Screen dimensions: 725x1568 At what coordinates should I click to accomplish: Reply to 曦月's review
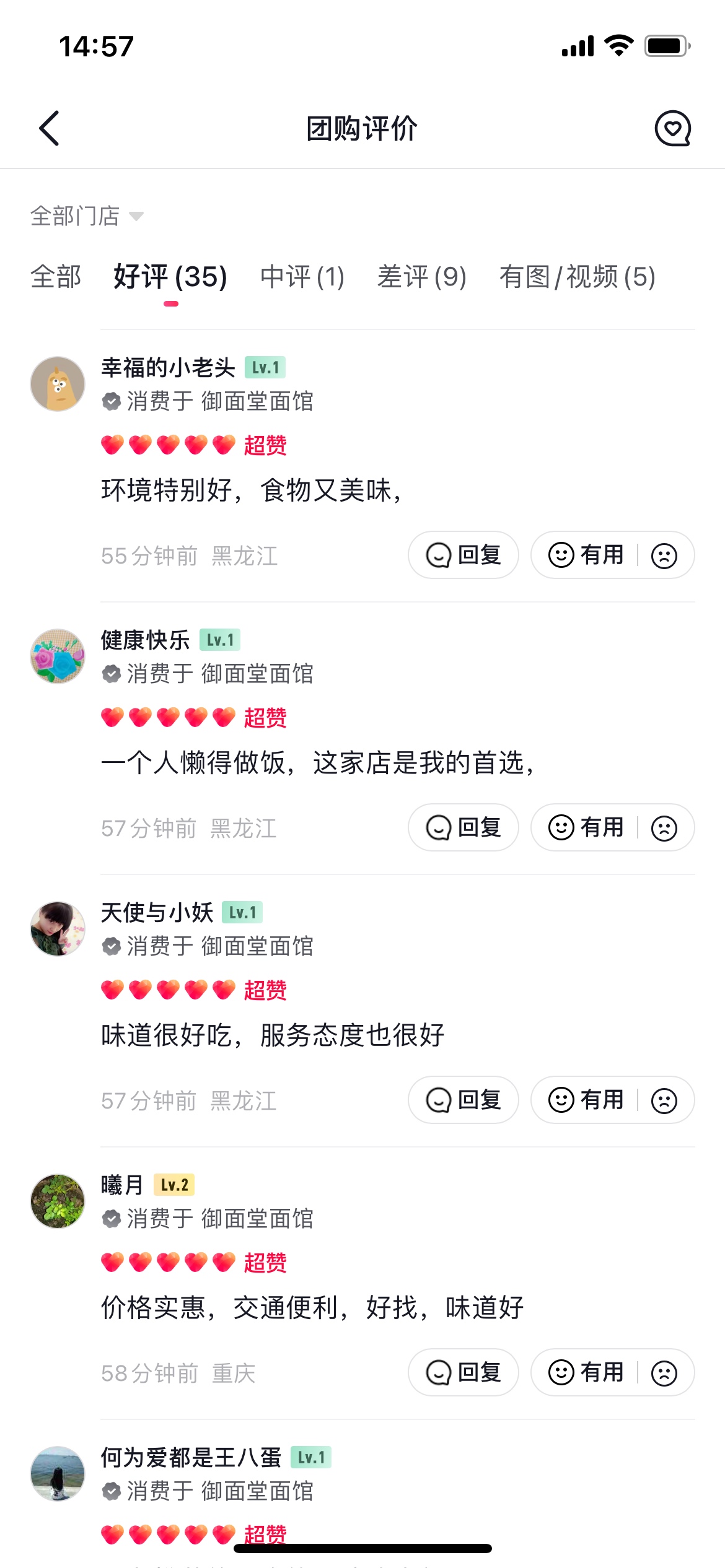pyautogui.click(x=463, y=1372)
